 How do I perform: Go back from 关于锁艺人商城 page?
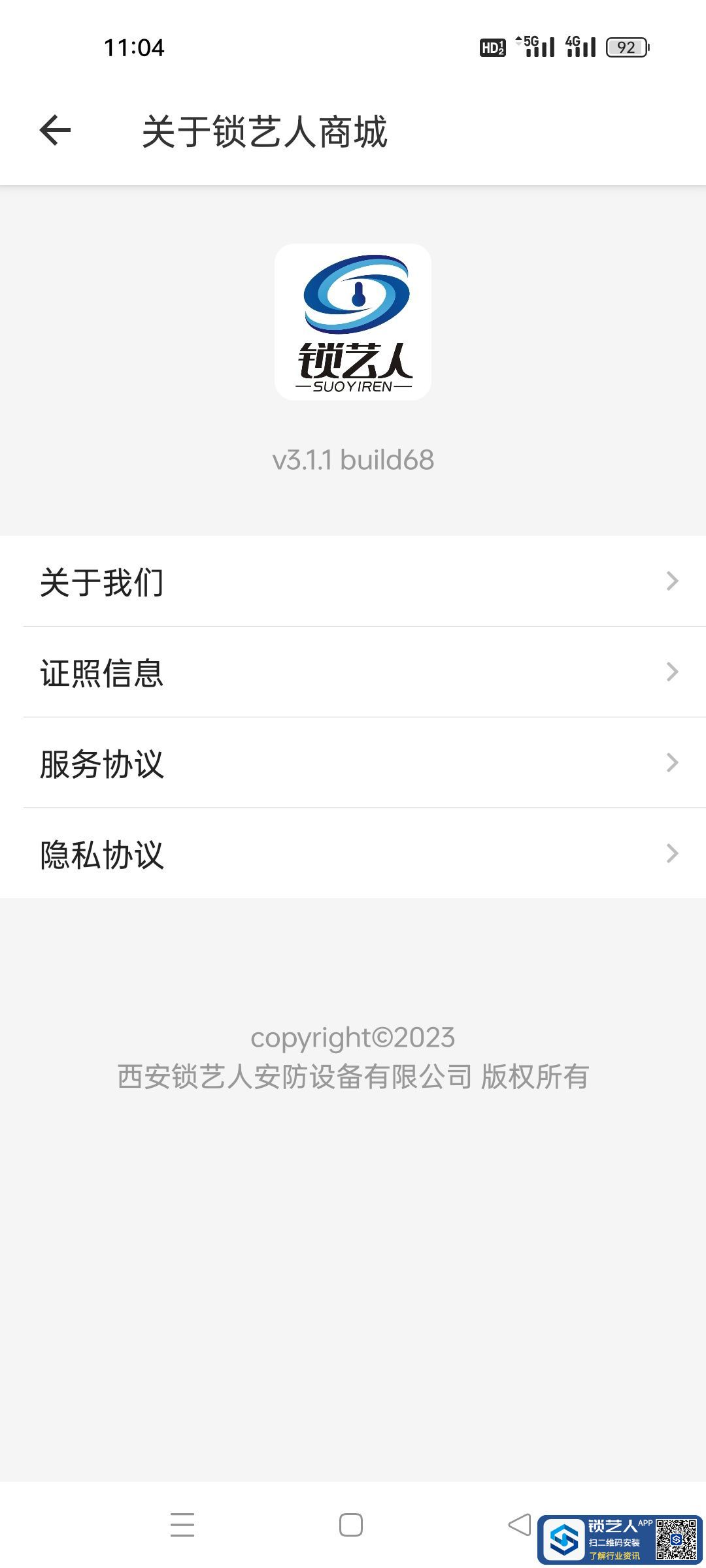[x=55, y=130]
